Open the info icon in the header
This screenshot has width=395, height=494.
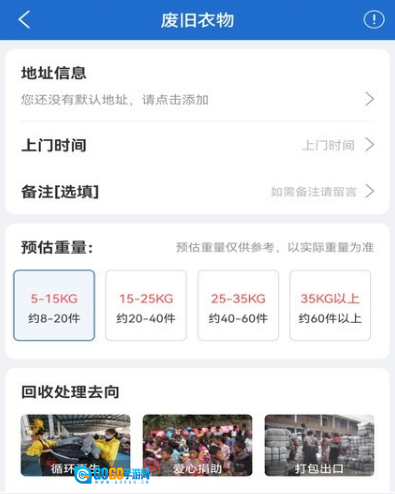pos(374,19)
